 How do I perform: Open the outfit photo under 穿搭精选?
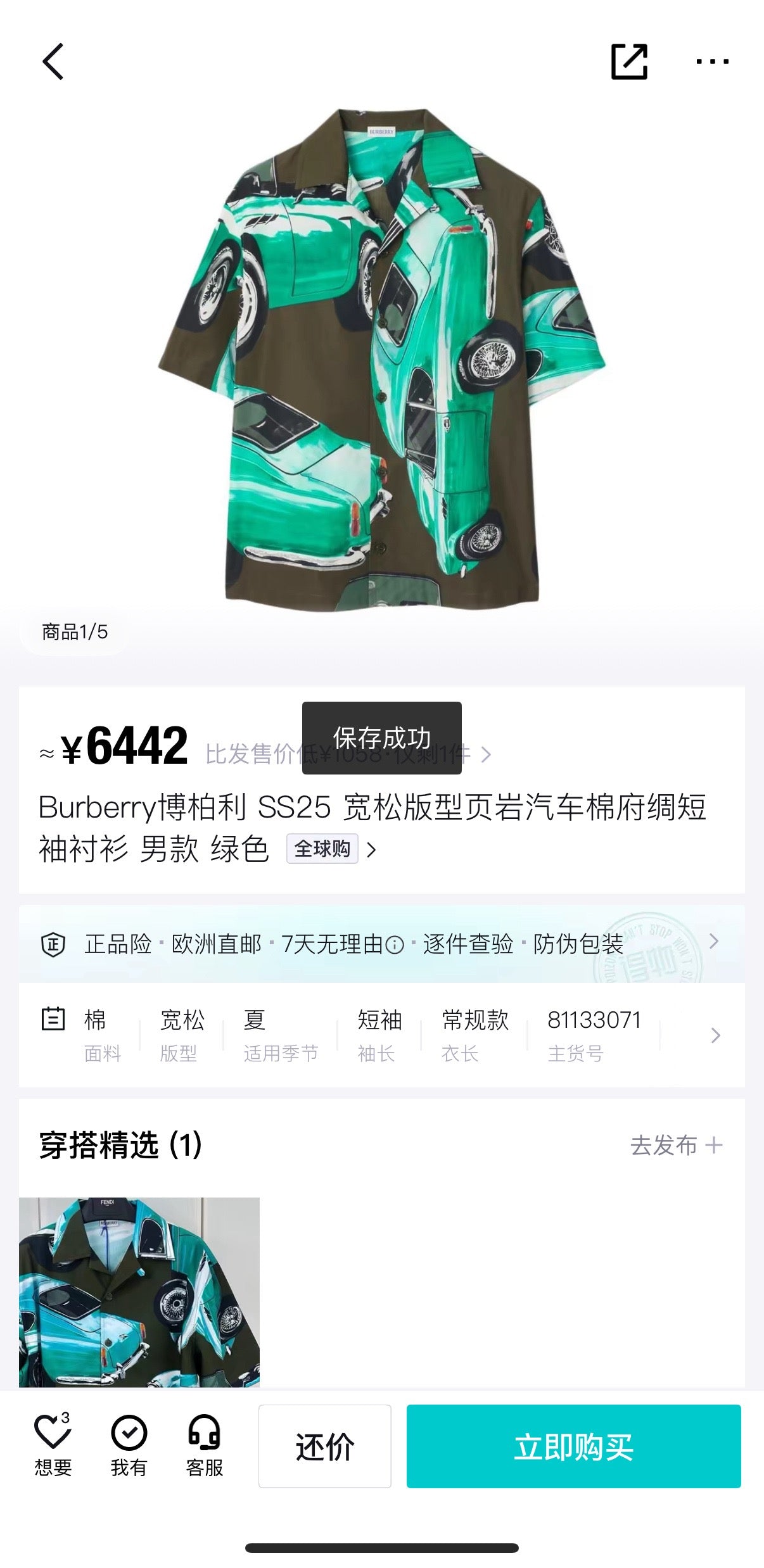(139, 1292)
